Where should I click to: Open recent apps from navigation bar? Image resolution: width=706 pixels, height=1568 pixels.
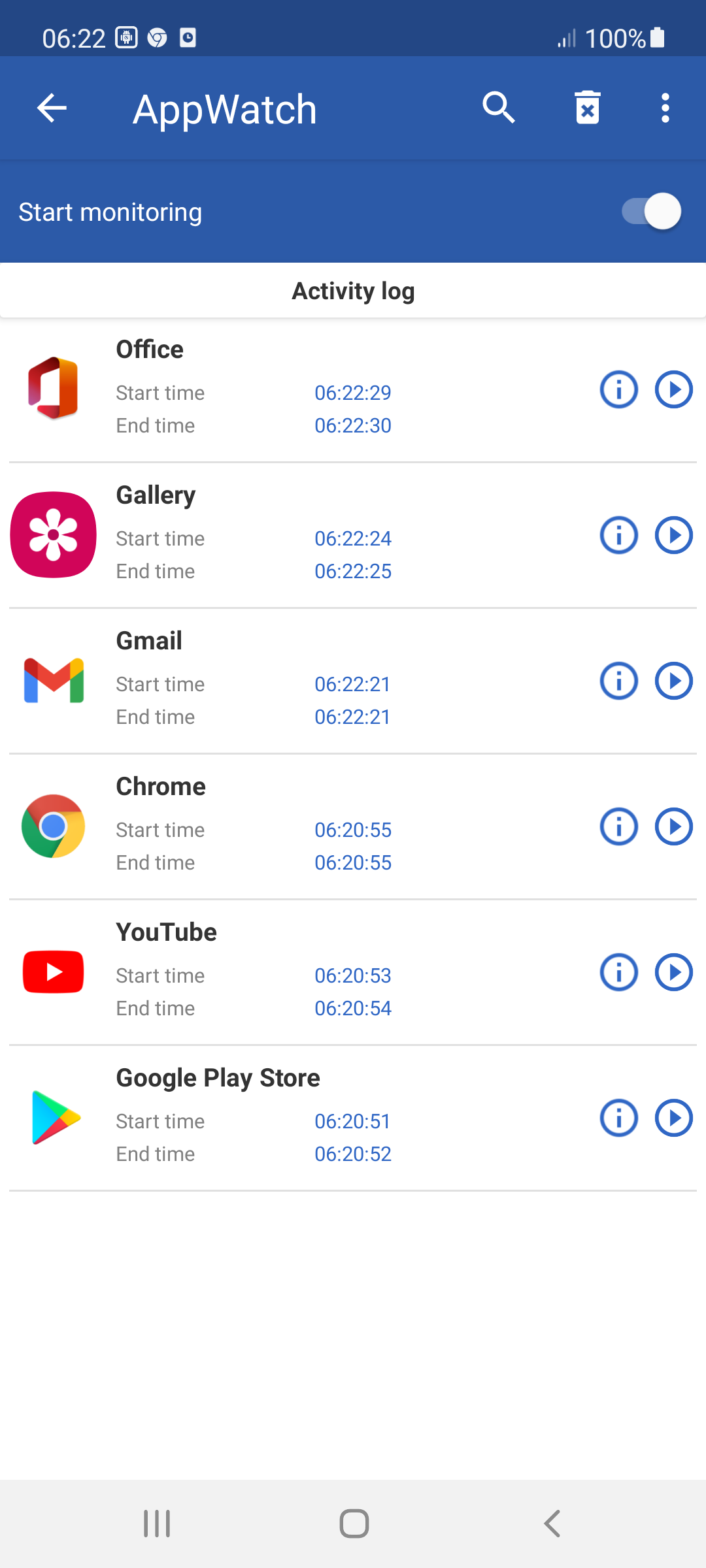pyautogui.click(x=156, y=1523)
